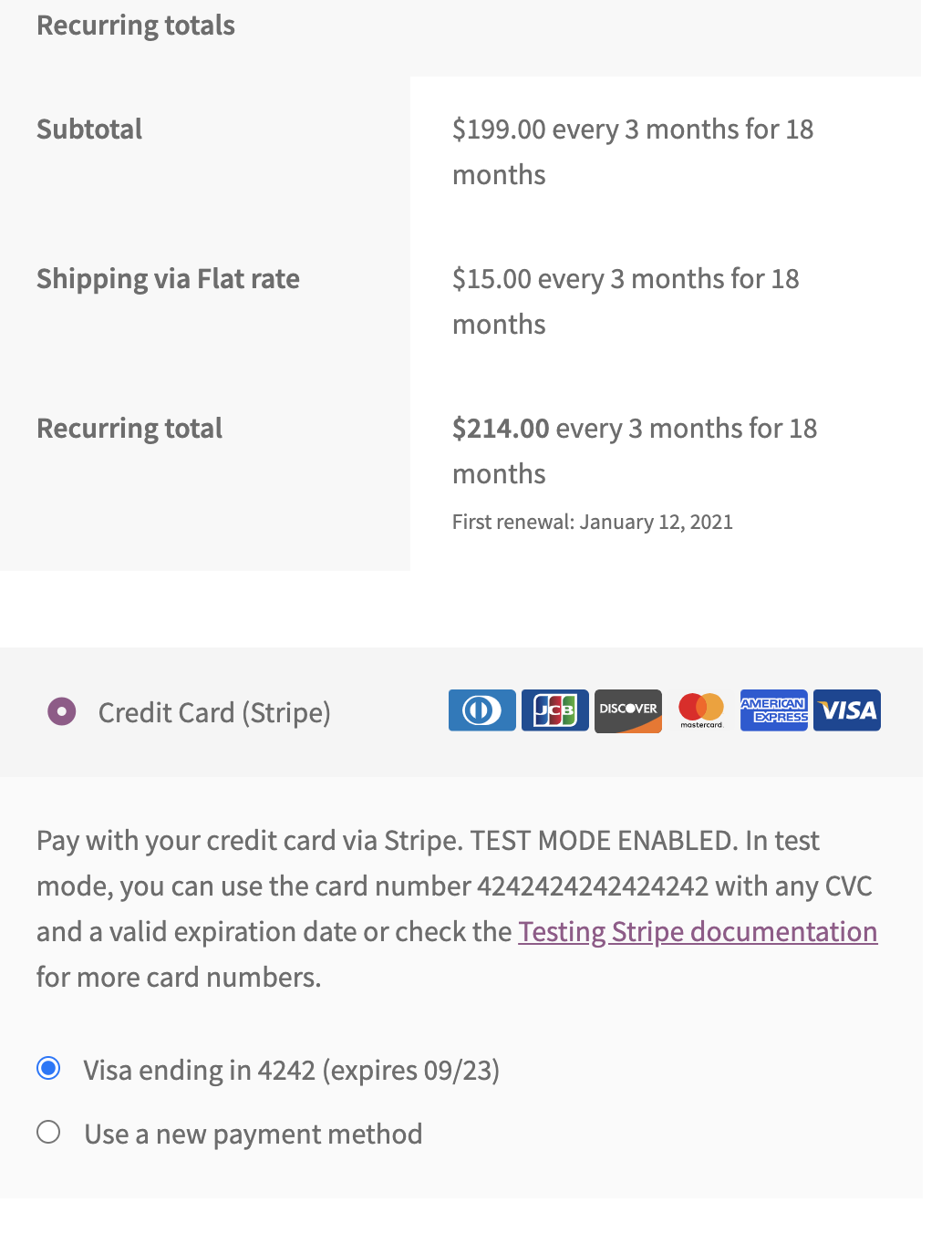Open the Testing Stripe documentation link
Image resolution: width=952 pixels, height=1233 pixels.
(x=698, y=931)
